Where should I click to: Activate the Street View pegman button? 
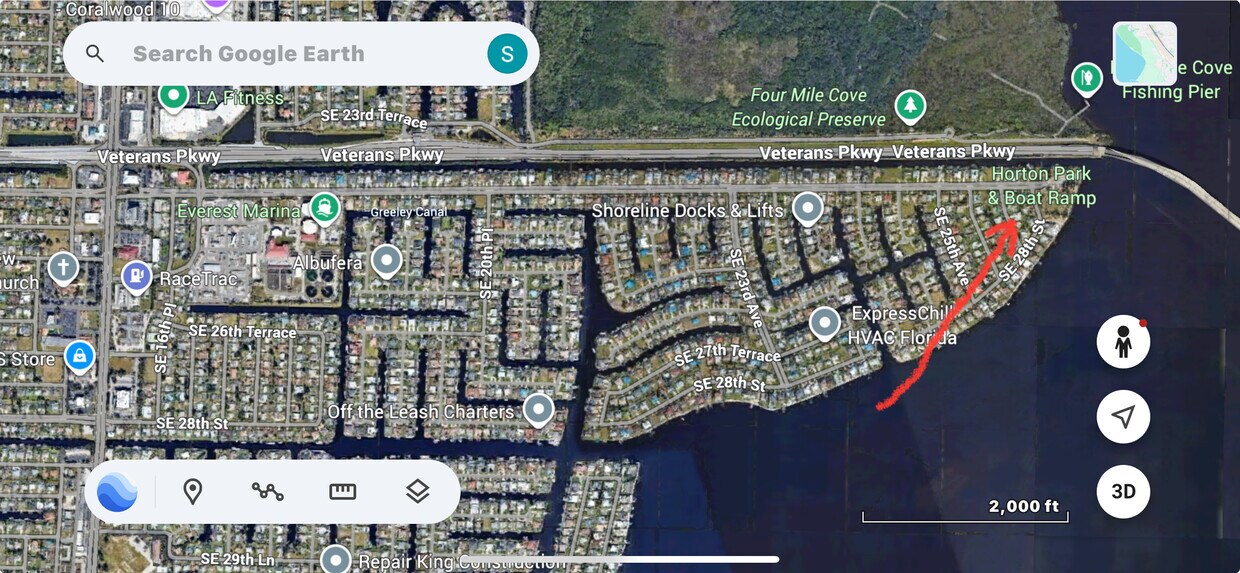(1123, 343)
